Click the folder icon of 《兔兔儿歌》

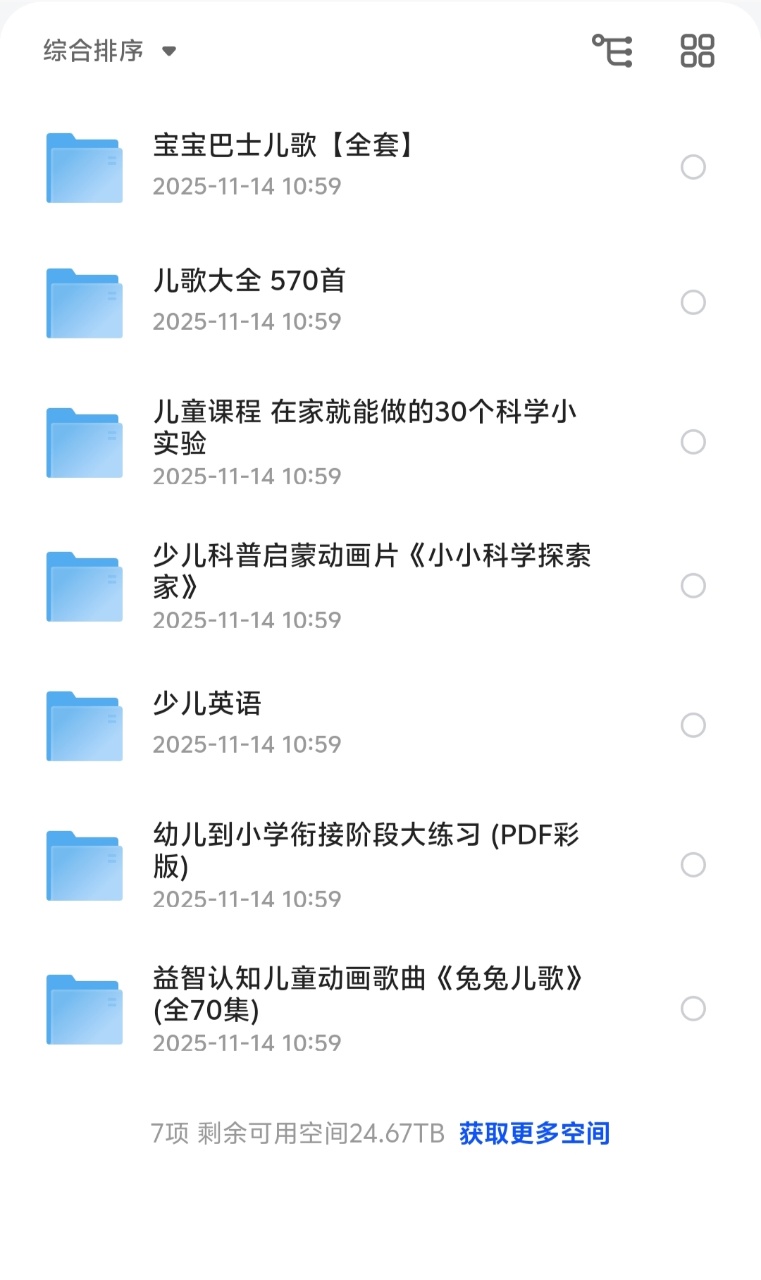[x=84, y=1008]
